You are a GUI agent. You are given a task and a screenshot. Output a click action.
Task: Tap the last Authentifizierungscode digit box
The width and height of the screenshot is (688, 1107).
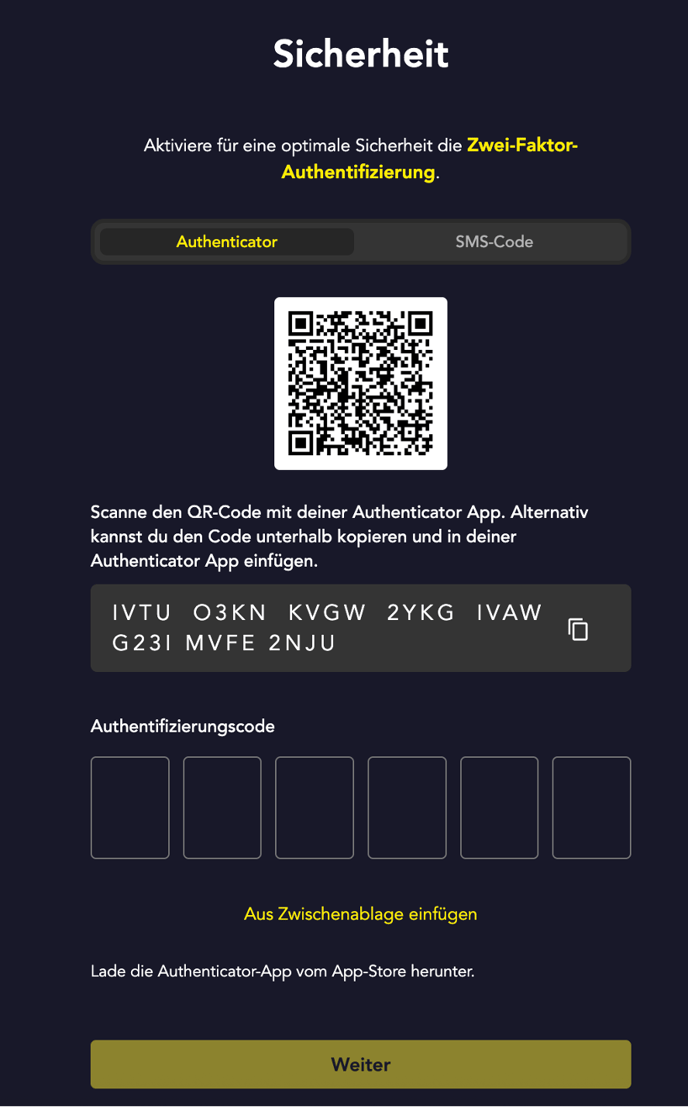[591, 808]
